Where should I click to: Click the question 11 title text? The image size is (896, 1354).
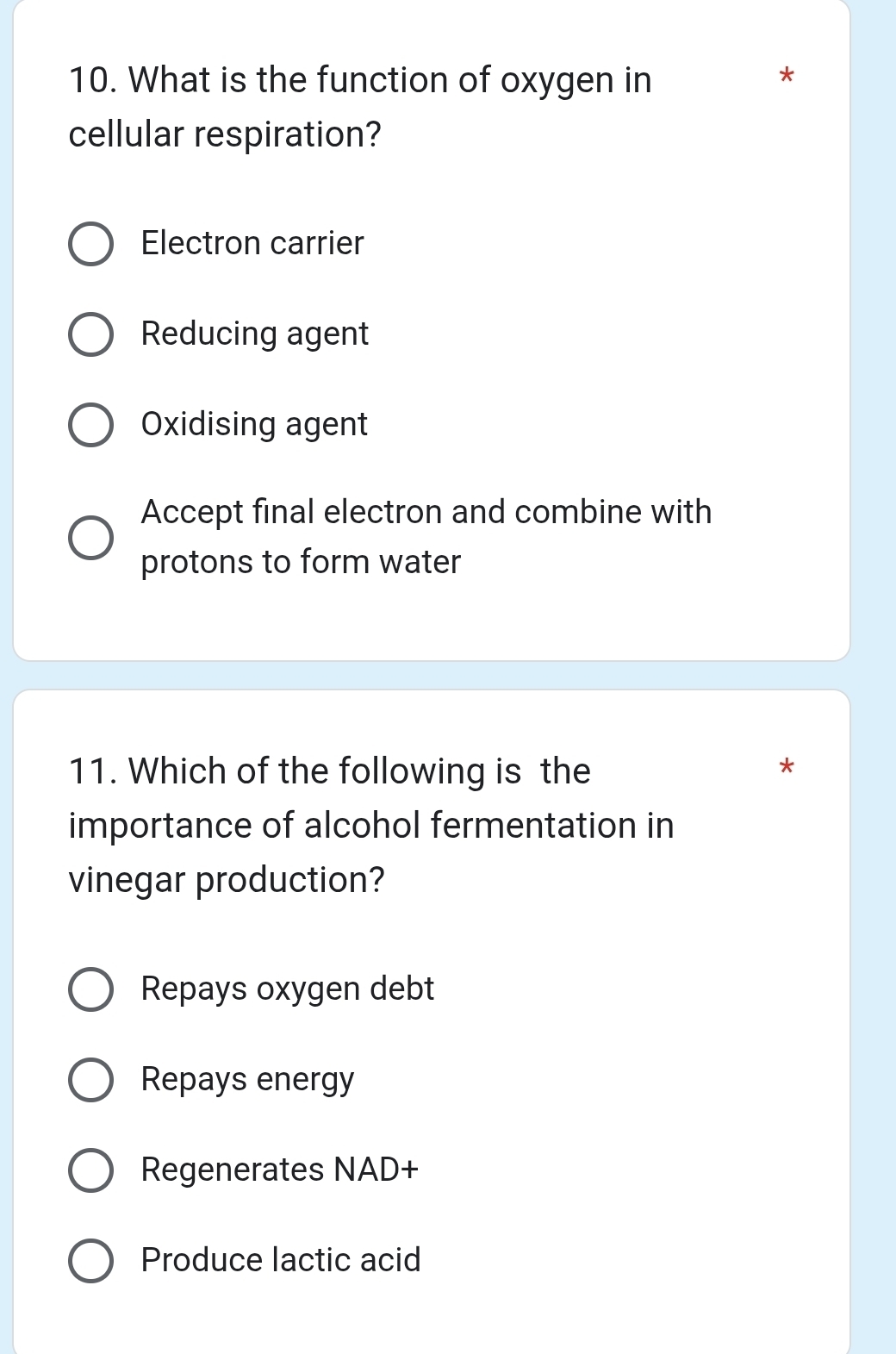pyautogui.click(x=370, y=825)
